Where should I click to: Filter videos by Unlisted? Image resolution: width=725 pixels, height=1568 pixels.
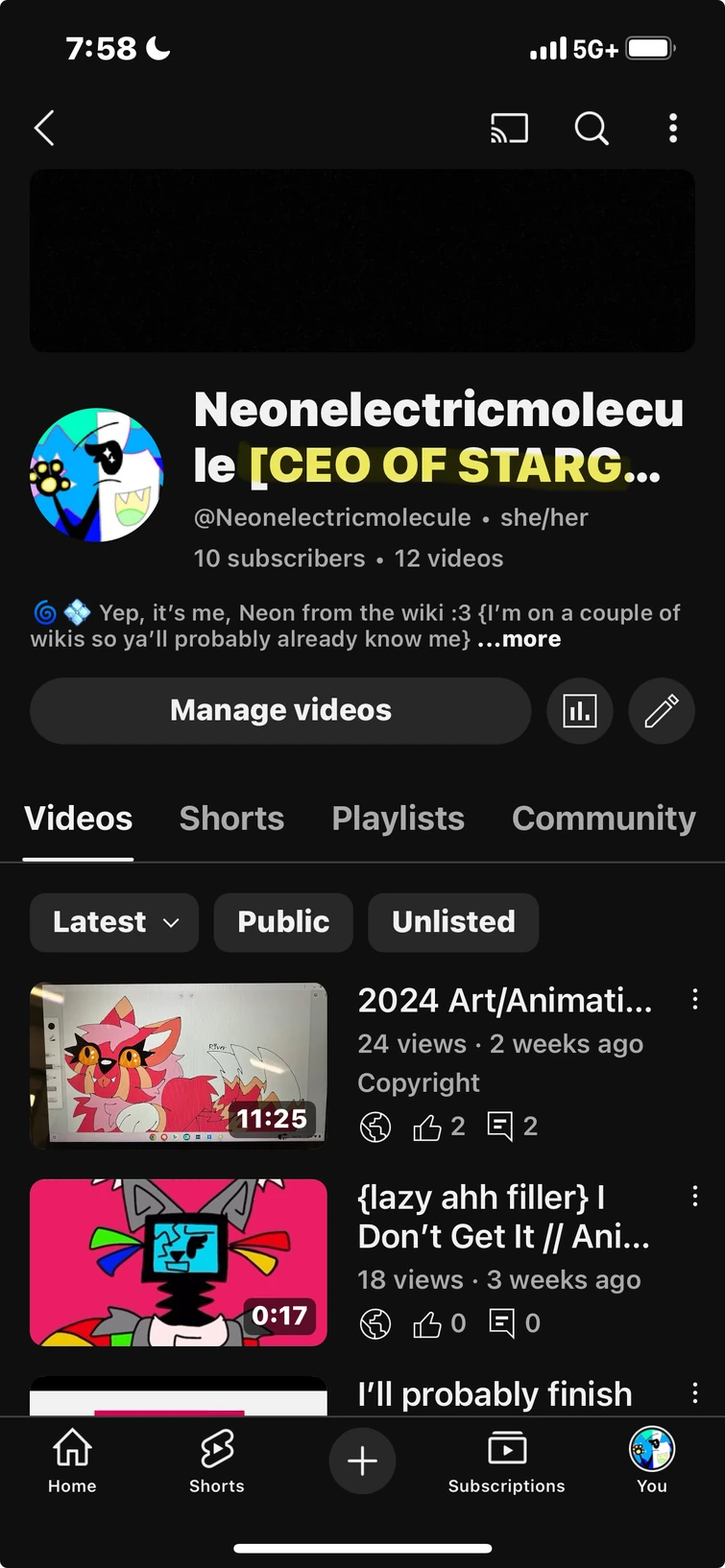click(453, 922)
